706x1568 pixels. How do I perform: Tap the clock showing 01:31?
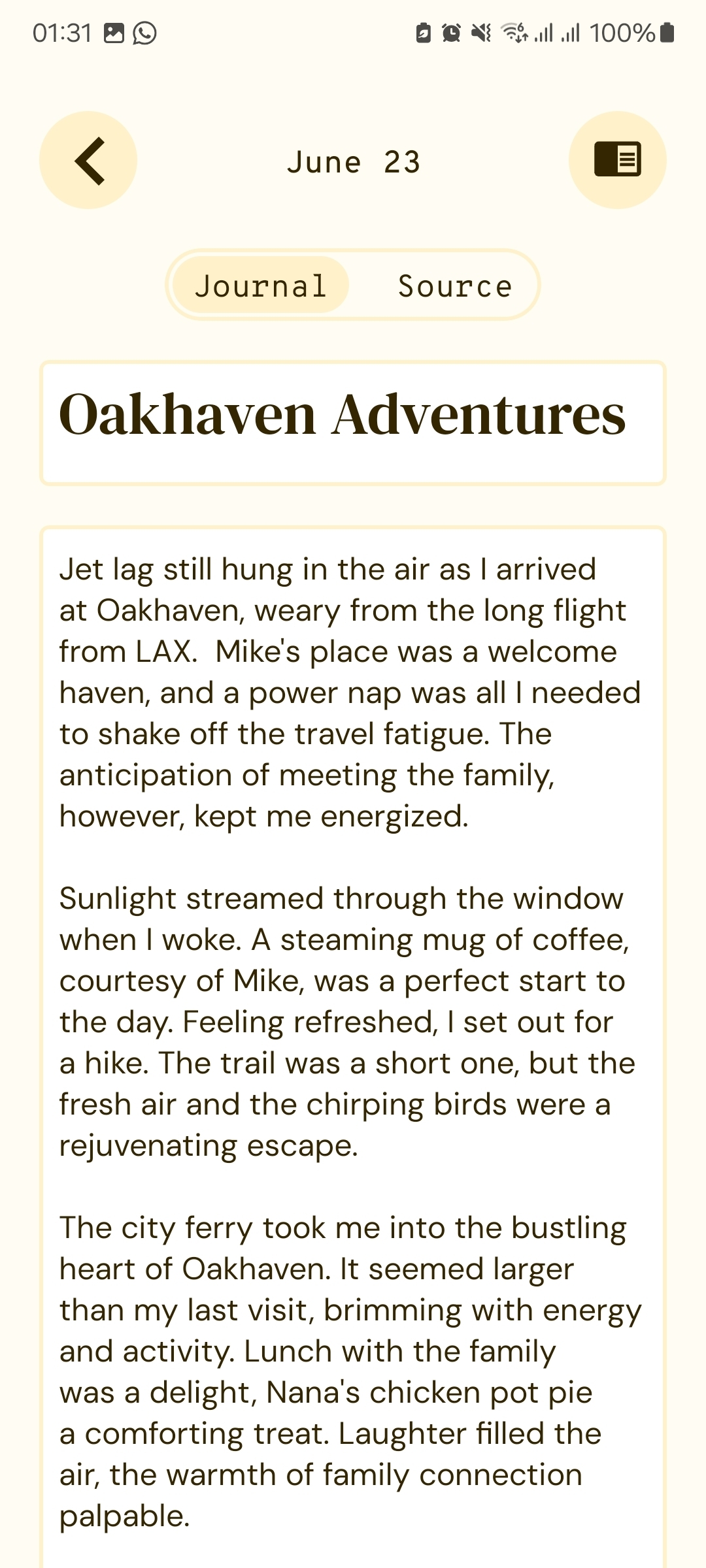click(x=62, y=31)
